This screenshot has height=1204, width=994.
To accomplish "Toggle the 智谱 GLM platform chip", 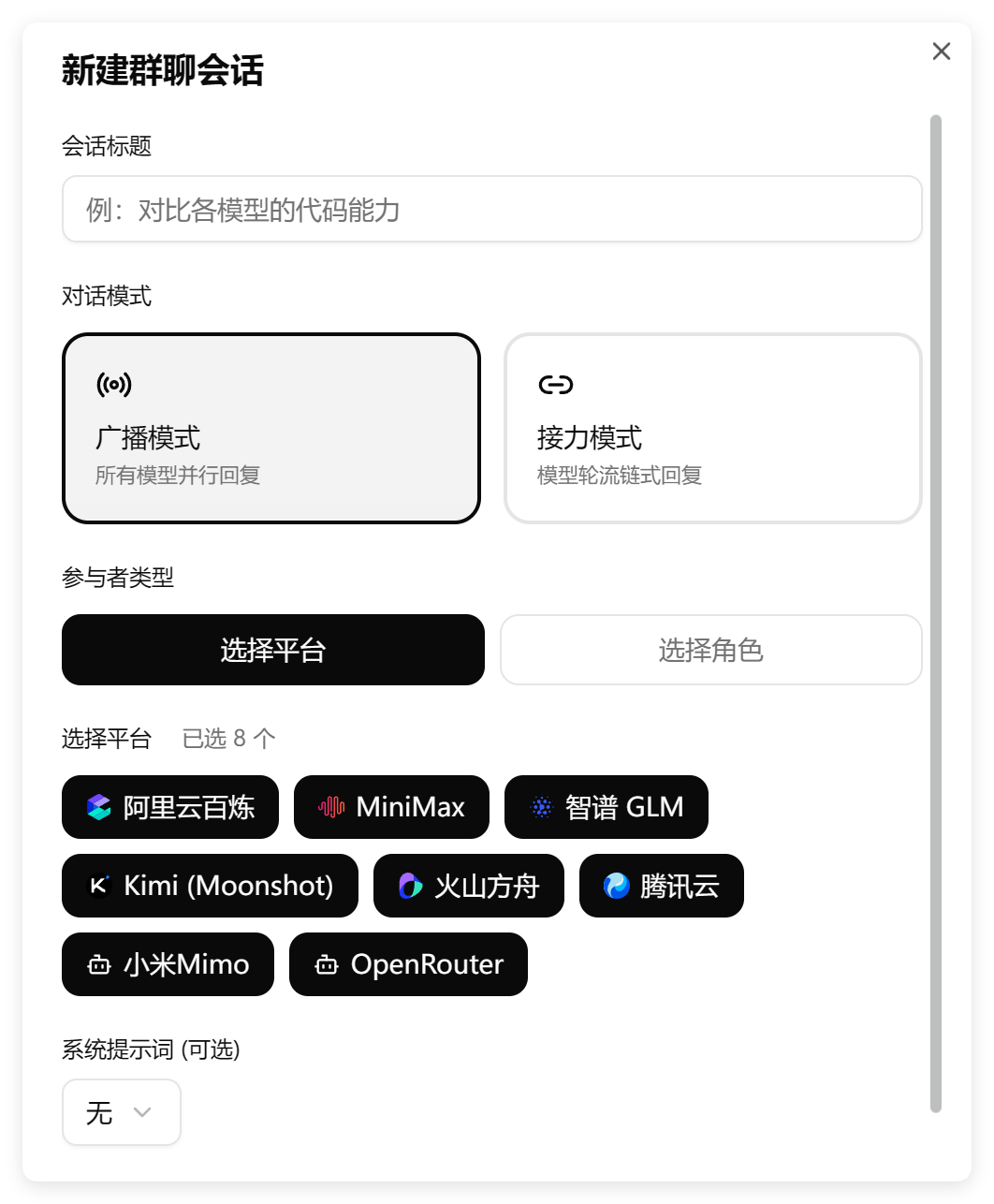I will (x=606, y=807).
